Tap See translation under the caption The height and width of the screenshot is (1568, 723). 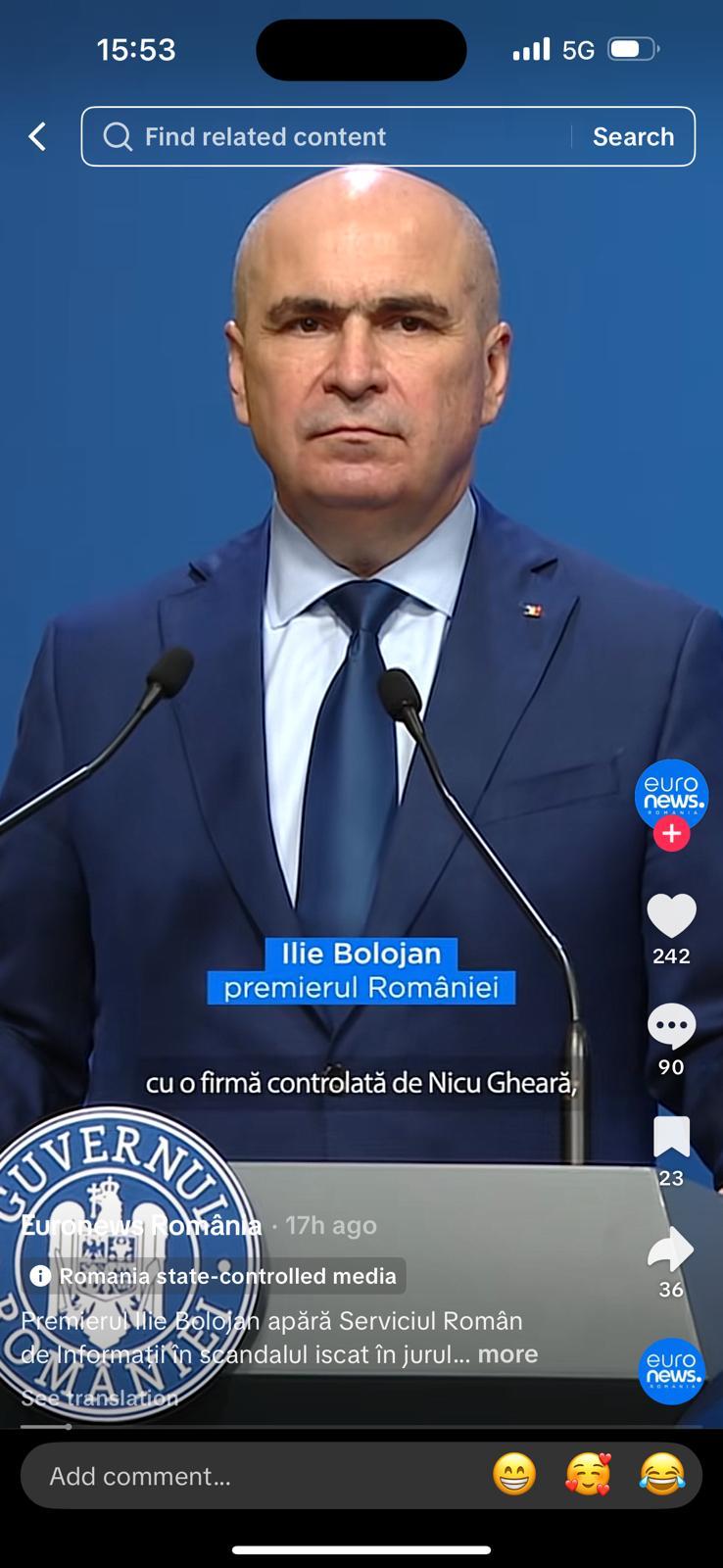pyautogui.click(x=99, y=1397)
